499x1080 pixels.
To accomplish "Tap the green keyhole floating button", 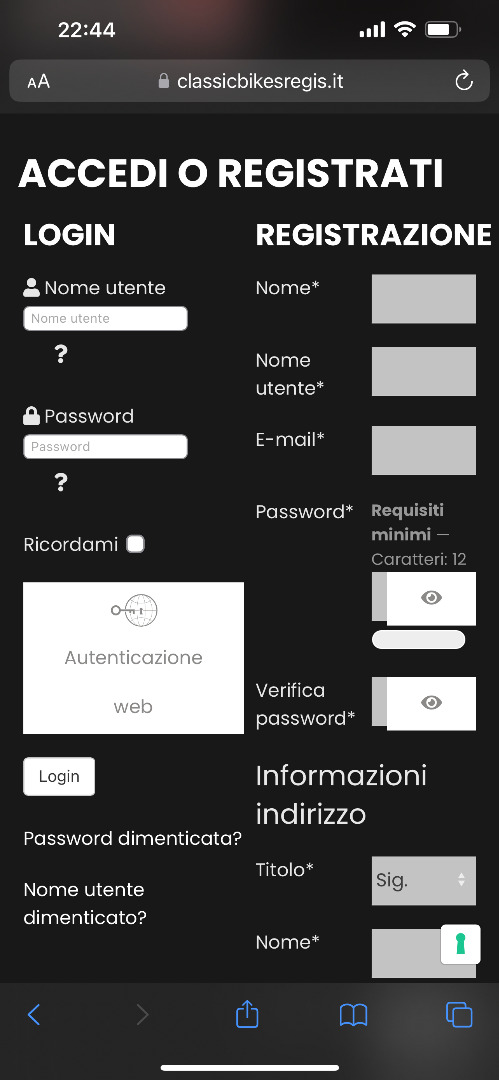I will click(460, 944).
